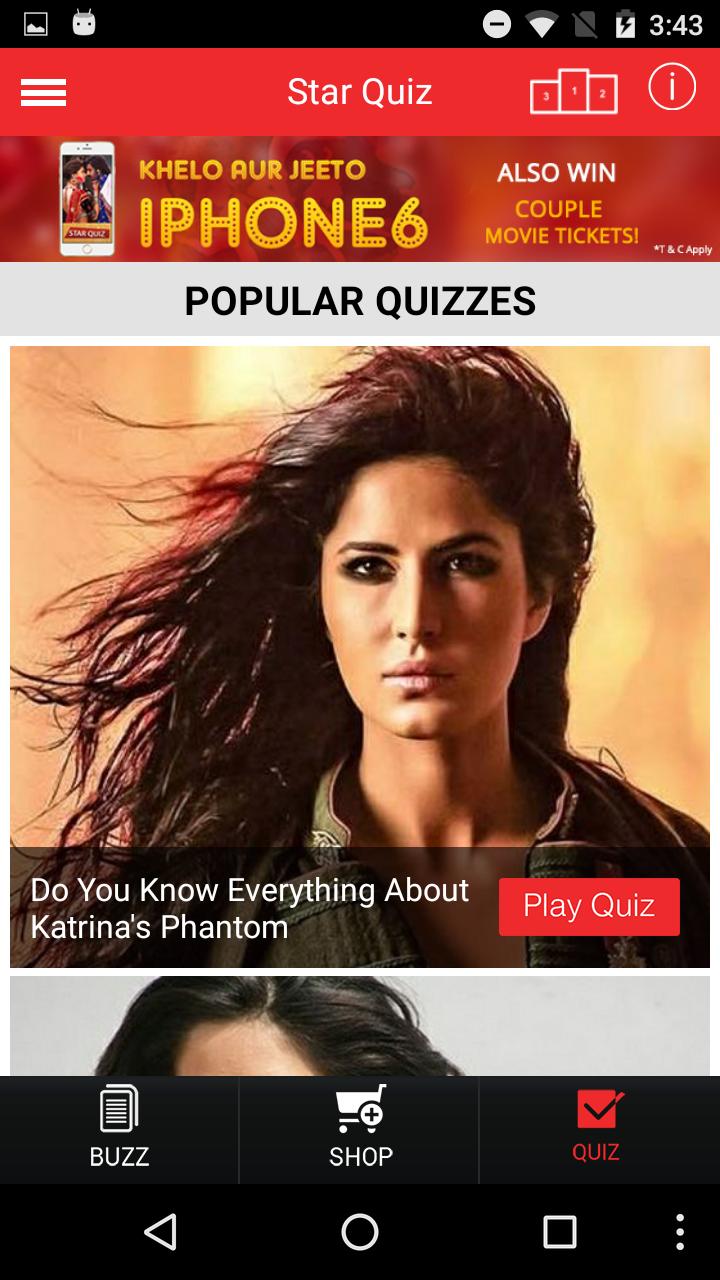Screen dimensions: 720x1280
Task: Open the hamburger drawer menu
Action: point(43,92)
